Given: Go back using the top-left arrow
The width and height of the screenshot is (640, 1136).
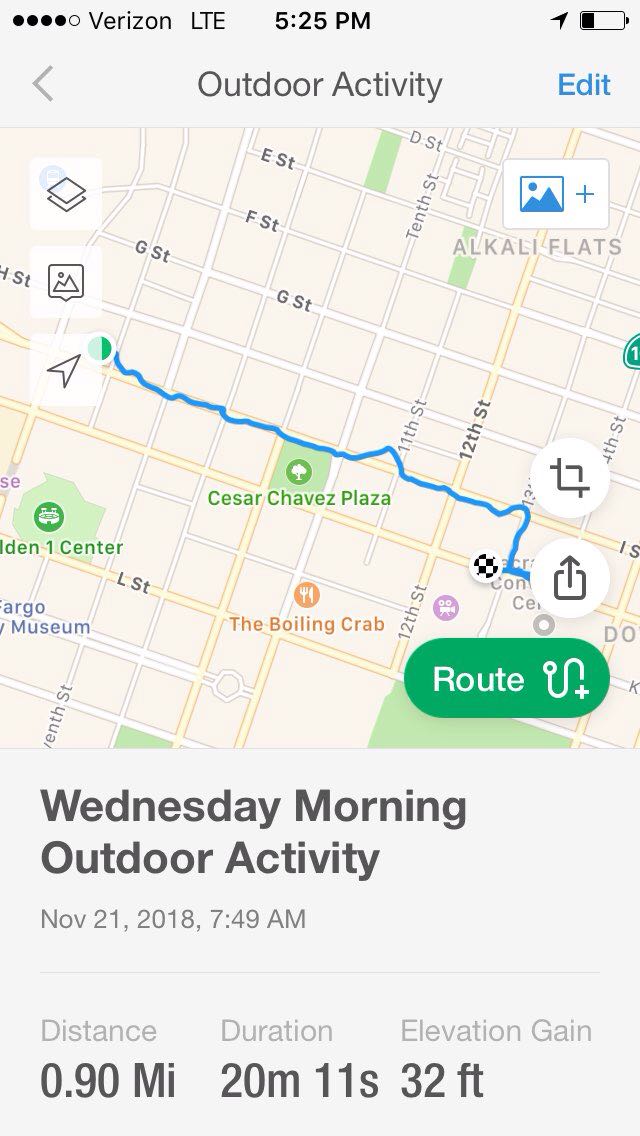Looking at the screenshot, I should click(43, 85).
